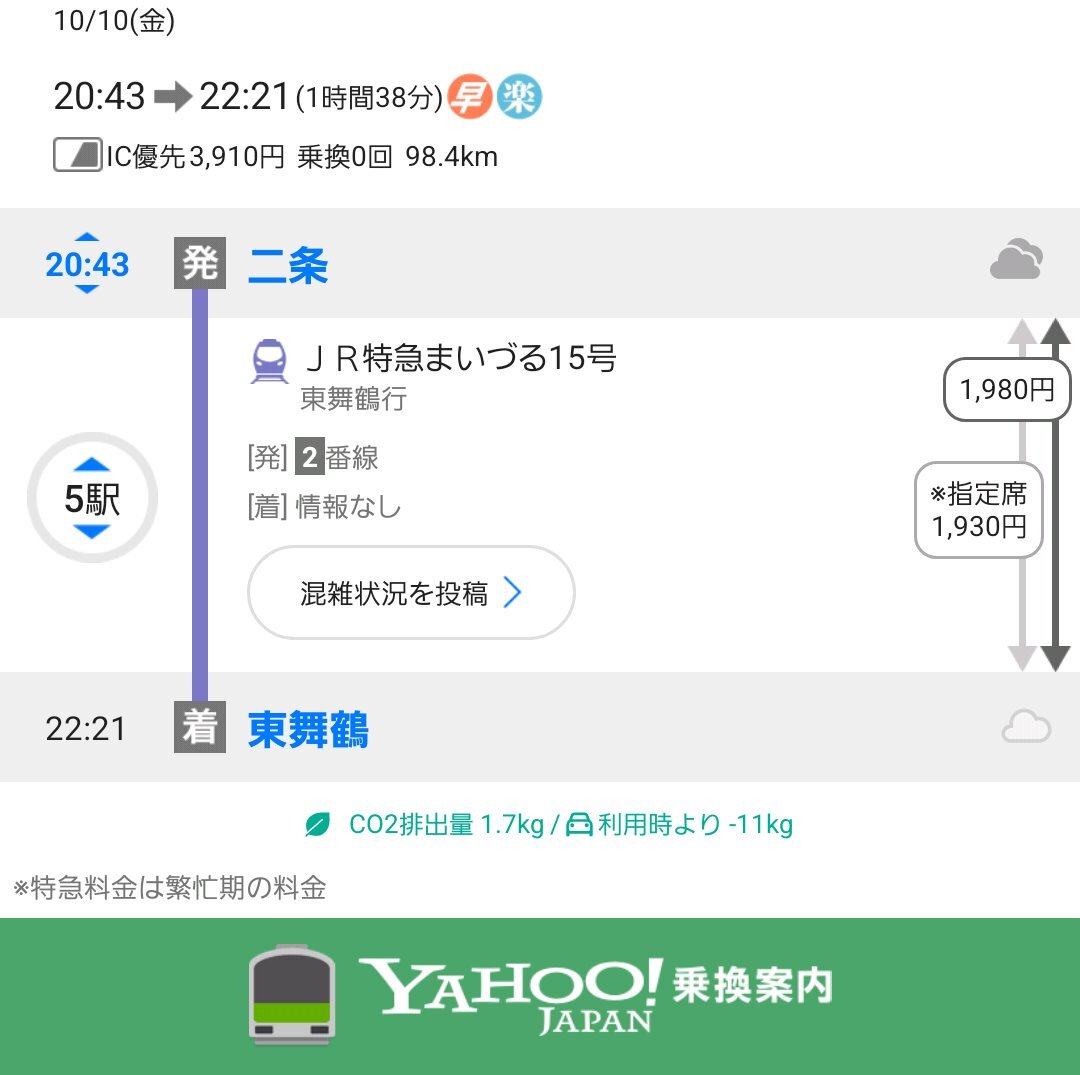Image resolution: width=1080 pixels, height=1075 pixels.
Task: Select the later departure arrow below 20:43
Action: 87,289
